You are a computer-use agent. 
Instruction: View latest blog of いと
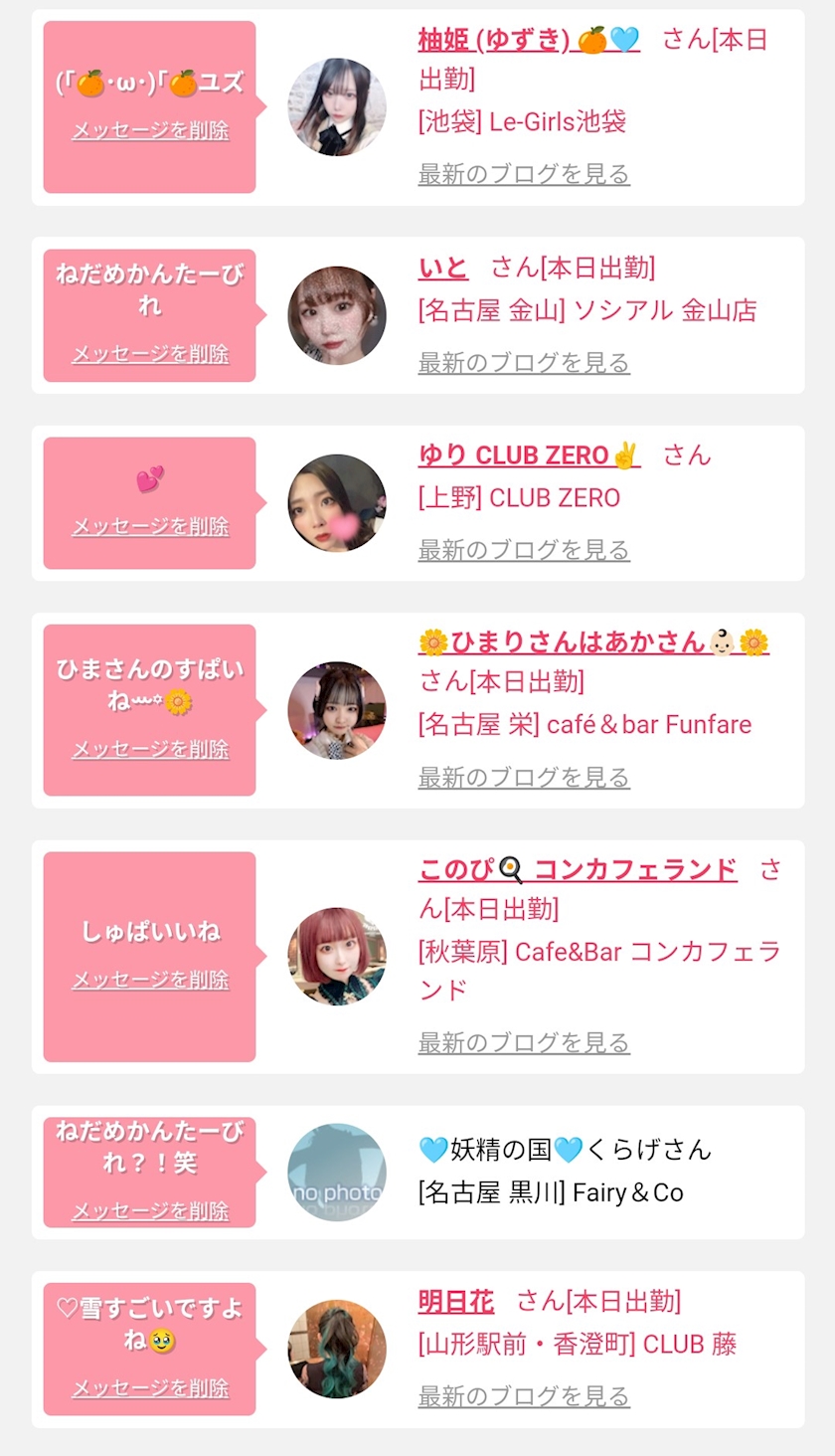524,363
